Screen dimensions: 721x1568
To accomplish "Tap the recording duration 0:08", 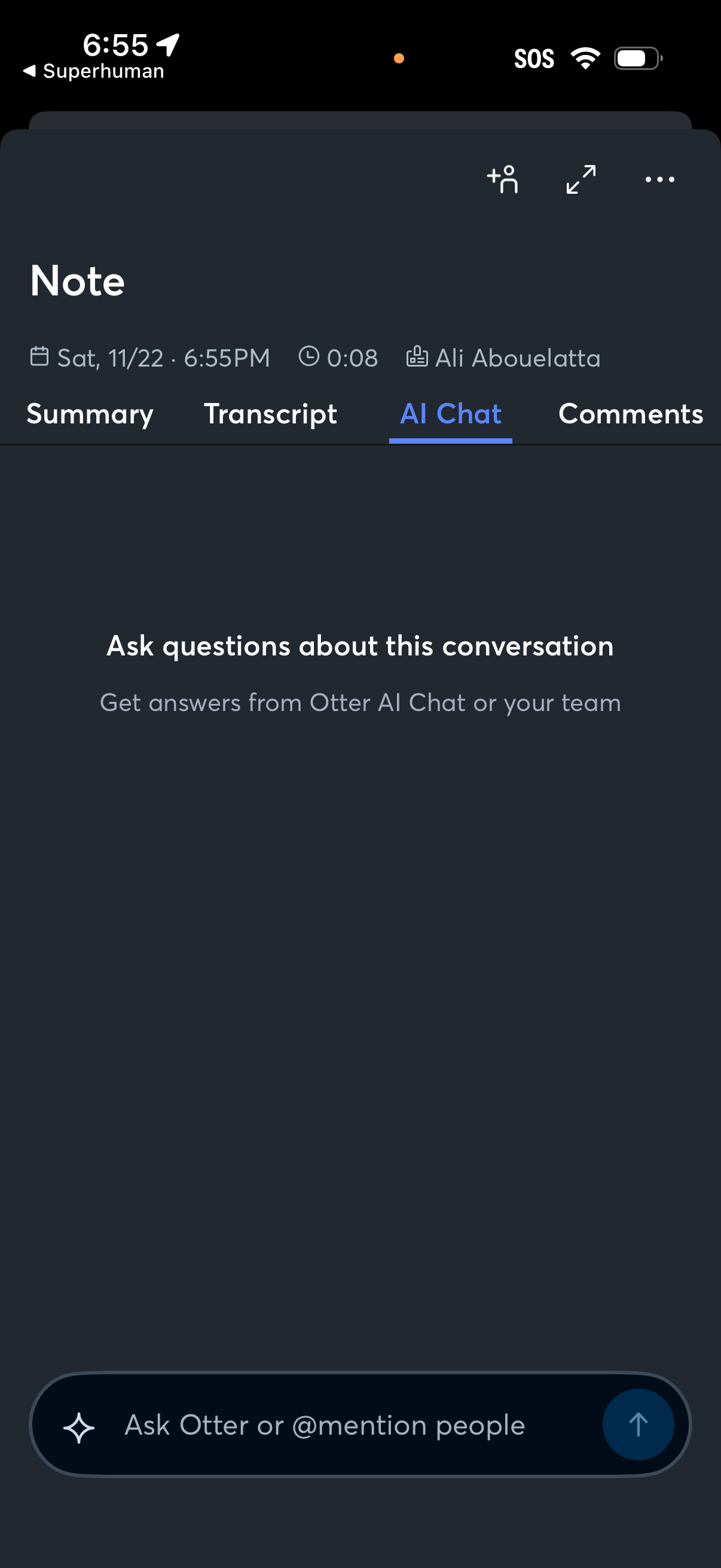I will tap(353, 357).
